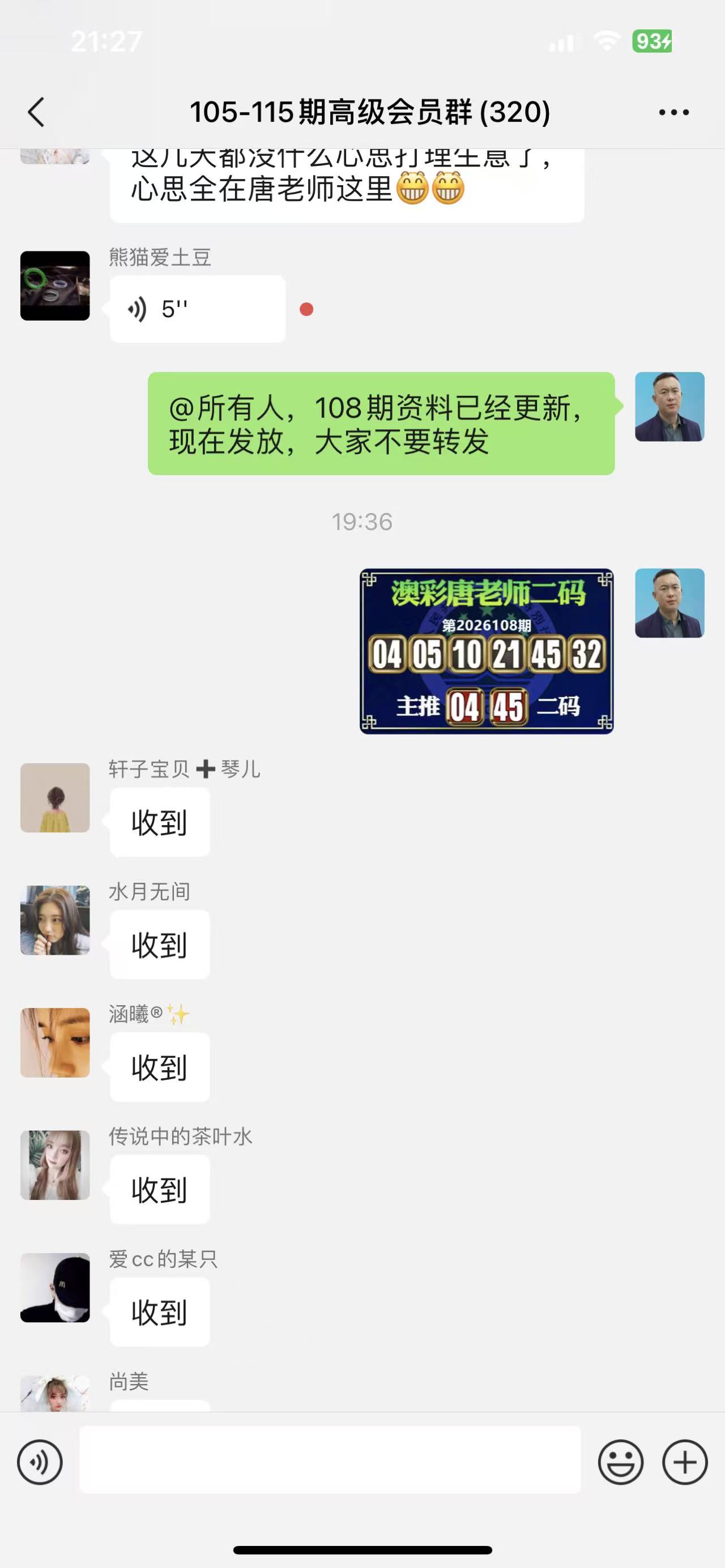View 熊猫爱土豆's profile avatar
The height and width of the screenshot is (1568, 725).
55,285
